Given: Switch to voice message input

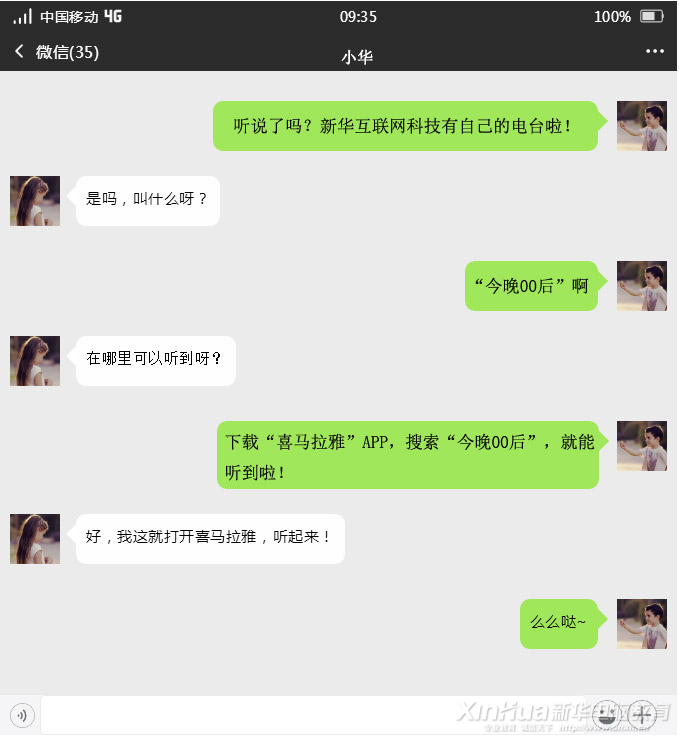Looking at the screenshot, I should (22, 715).
